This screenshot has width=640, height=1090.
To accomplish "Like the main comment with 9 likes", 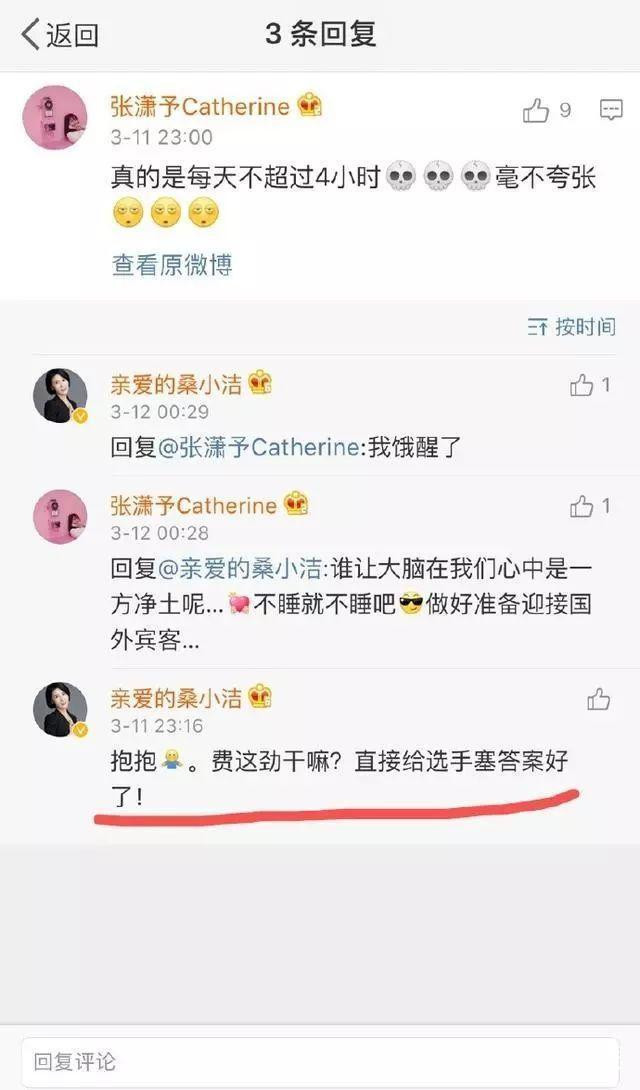I will tap(537, 111).
